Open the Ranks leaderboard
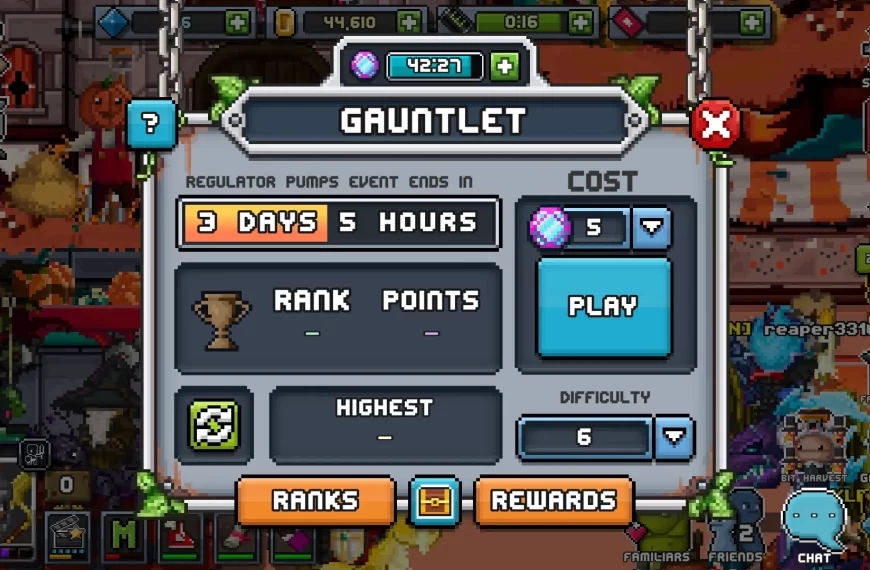Image resolution: width=870 pixels, height=570 pixels. (x=316, y=500)
